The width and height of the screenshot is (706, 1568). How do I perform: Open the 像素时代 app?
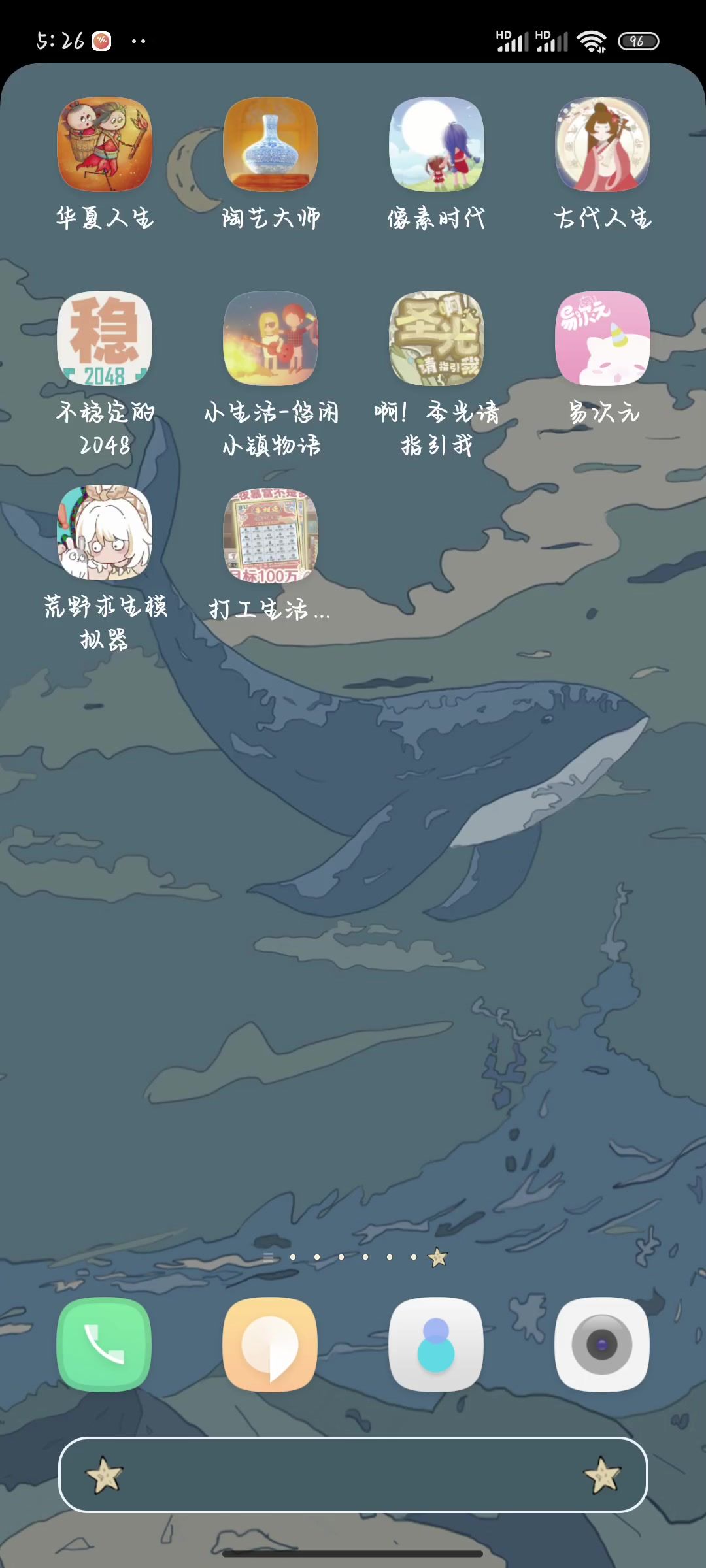click(437, 144)
